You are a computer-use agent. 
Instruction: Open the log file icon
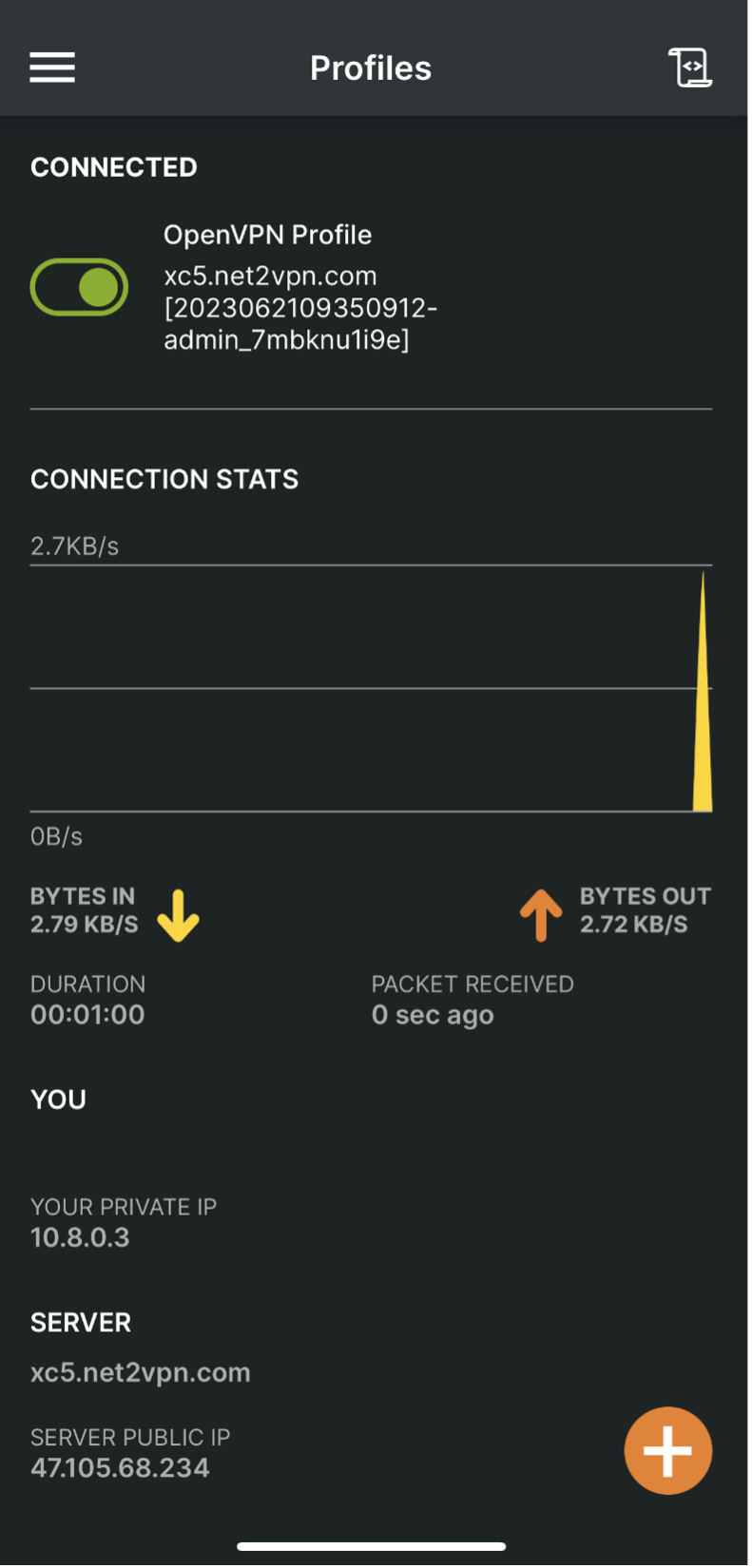690,67
